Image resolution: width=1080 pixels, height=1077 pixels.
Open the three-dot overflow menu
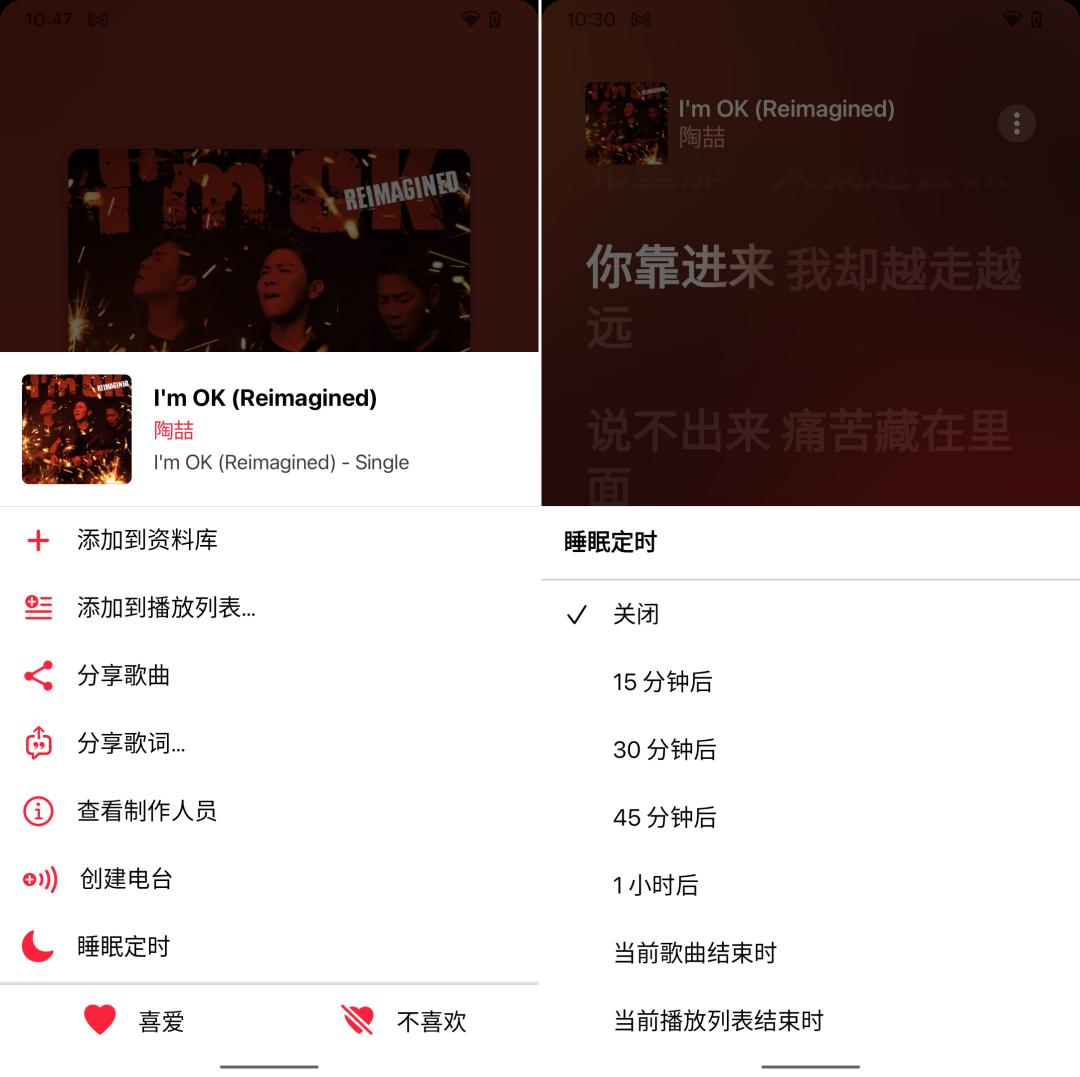click(1017, 124)
